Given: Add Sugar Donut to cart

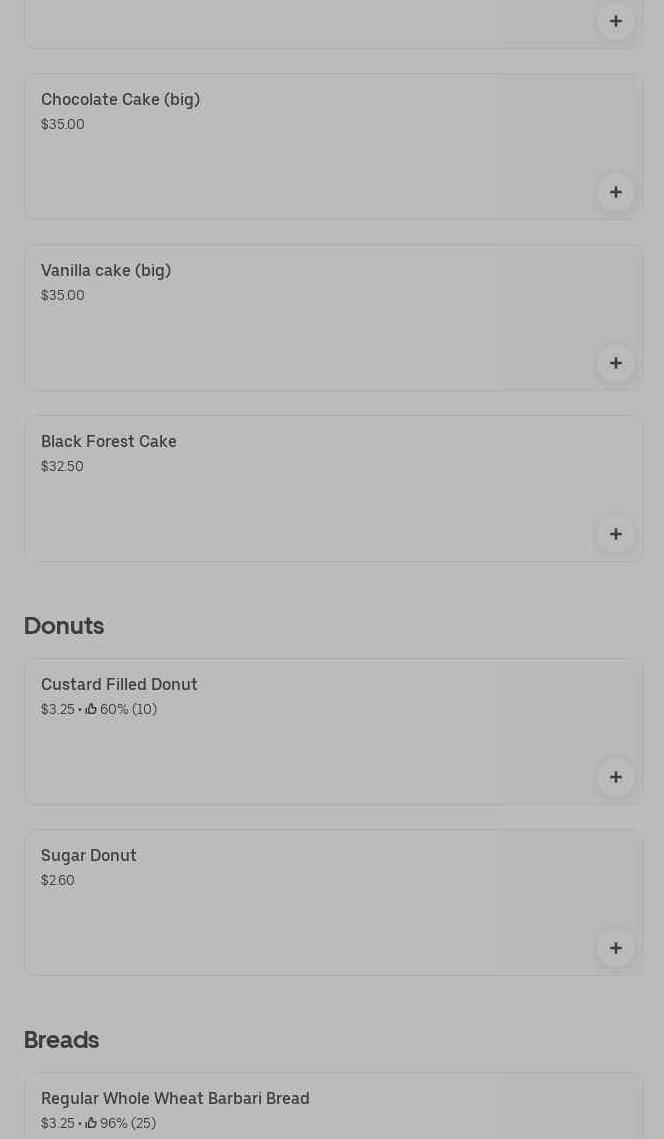Looking at the screenshot, I should pyautogui.click(x=616, y=948).
